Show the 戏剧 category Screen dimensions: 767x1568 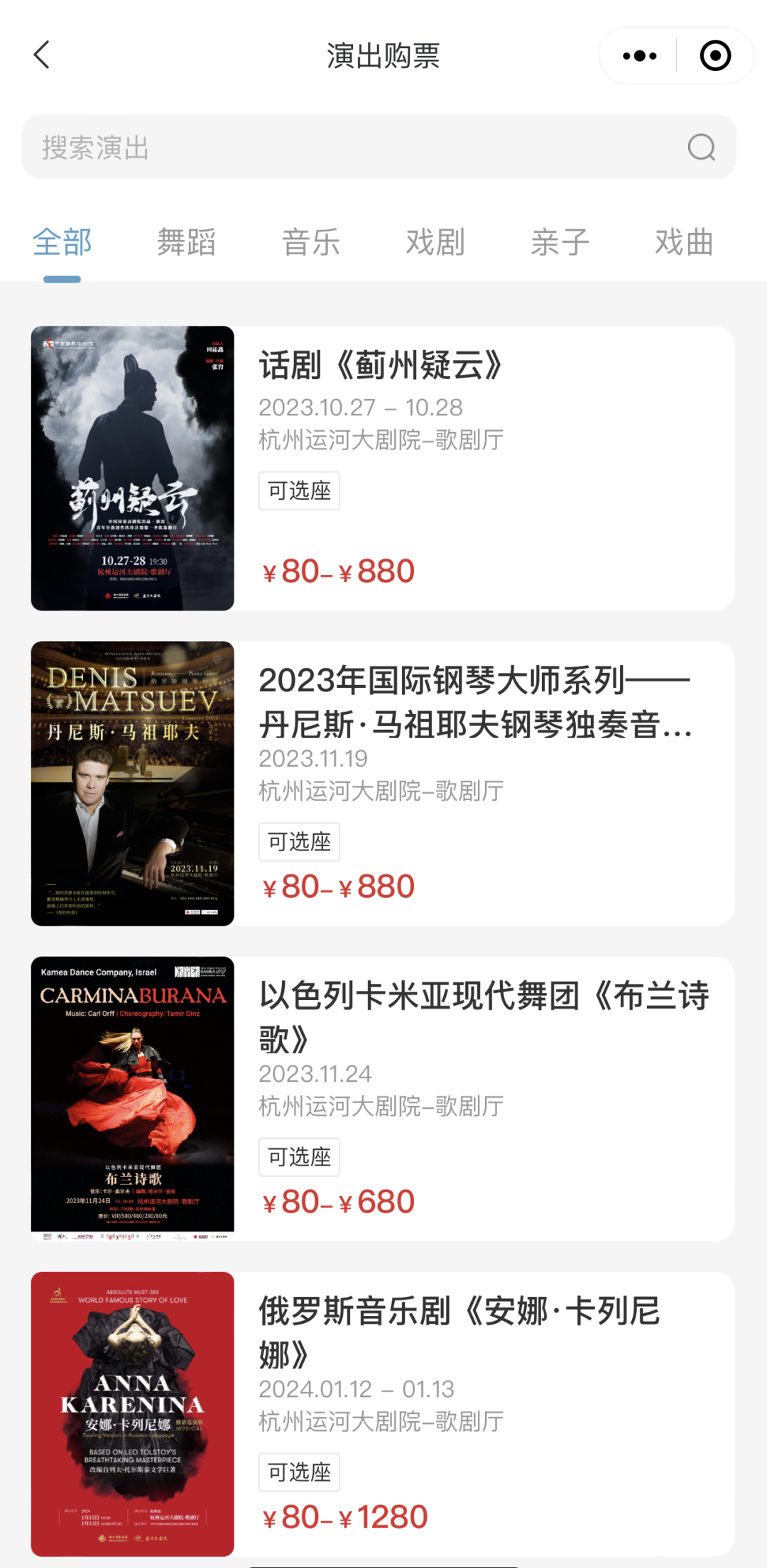[435, 243]
